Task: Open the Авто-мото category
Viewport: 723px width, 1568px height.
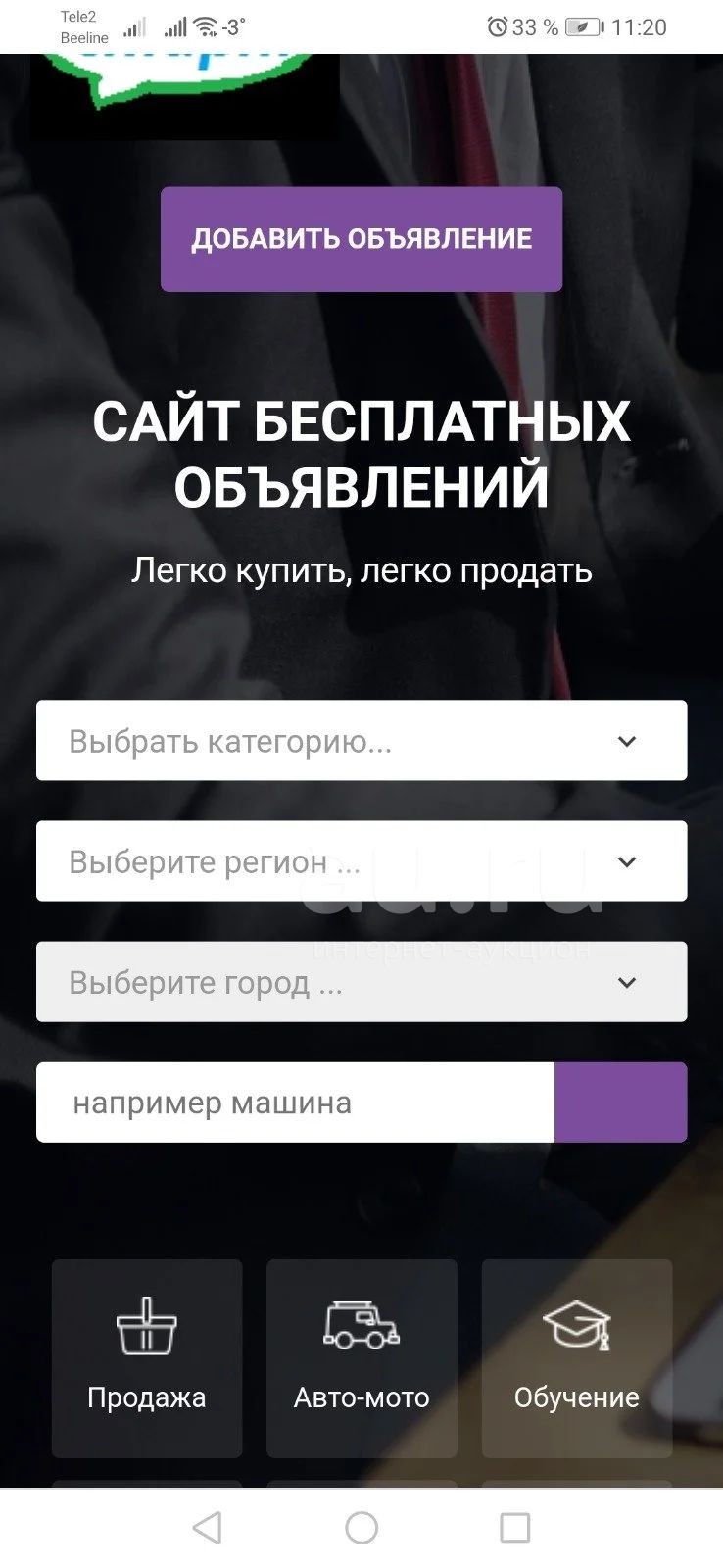Action: 361,1358
